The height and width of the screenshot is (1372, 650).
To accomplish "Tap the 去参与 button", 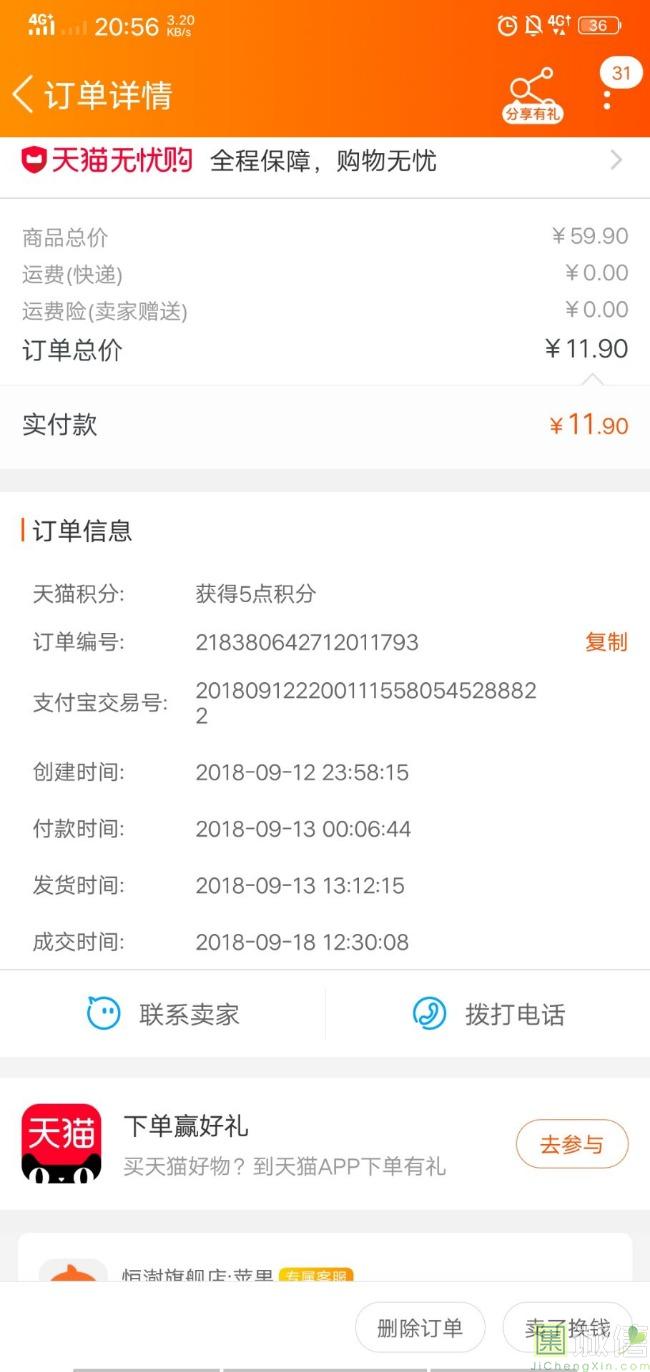I will click(x=572, y=1145).
